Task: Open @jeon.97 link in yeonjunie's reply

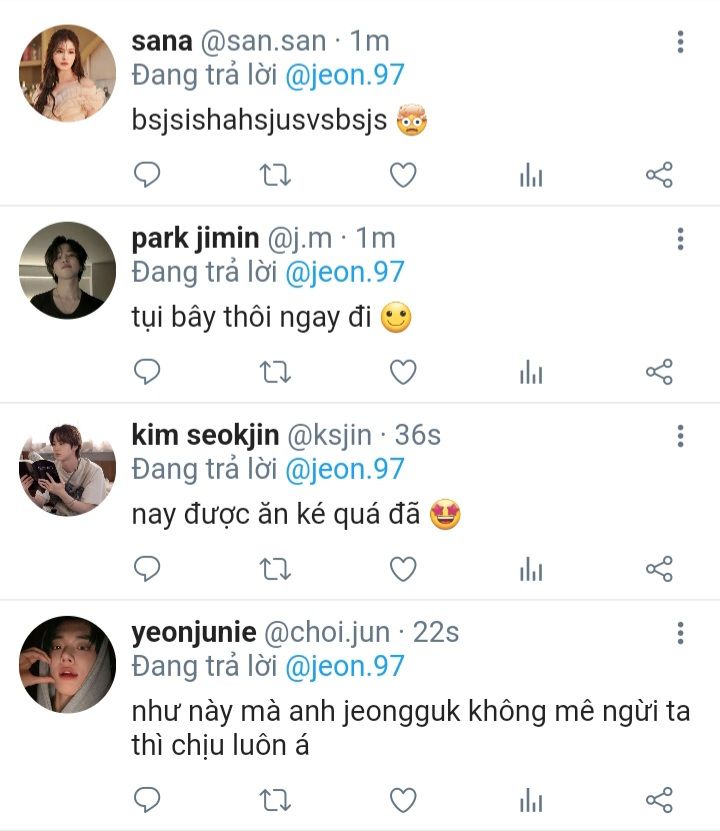Action: (345, 667)
